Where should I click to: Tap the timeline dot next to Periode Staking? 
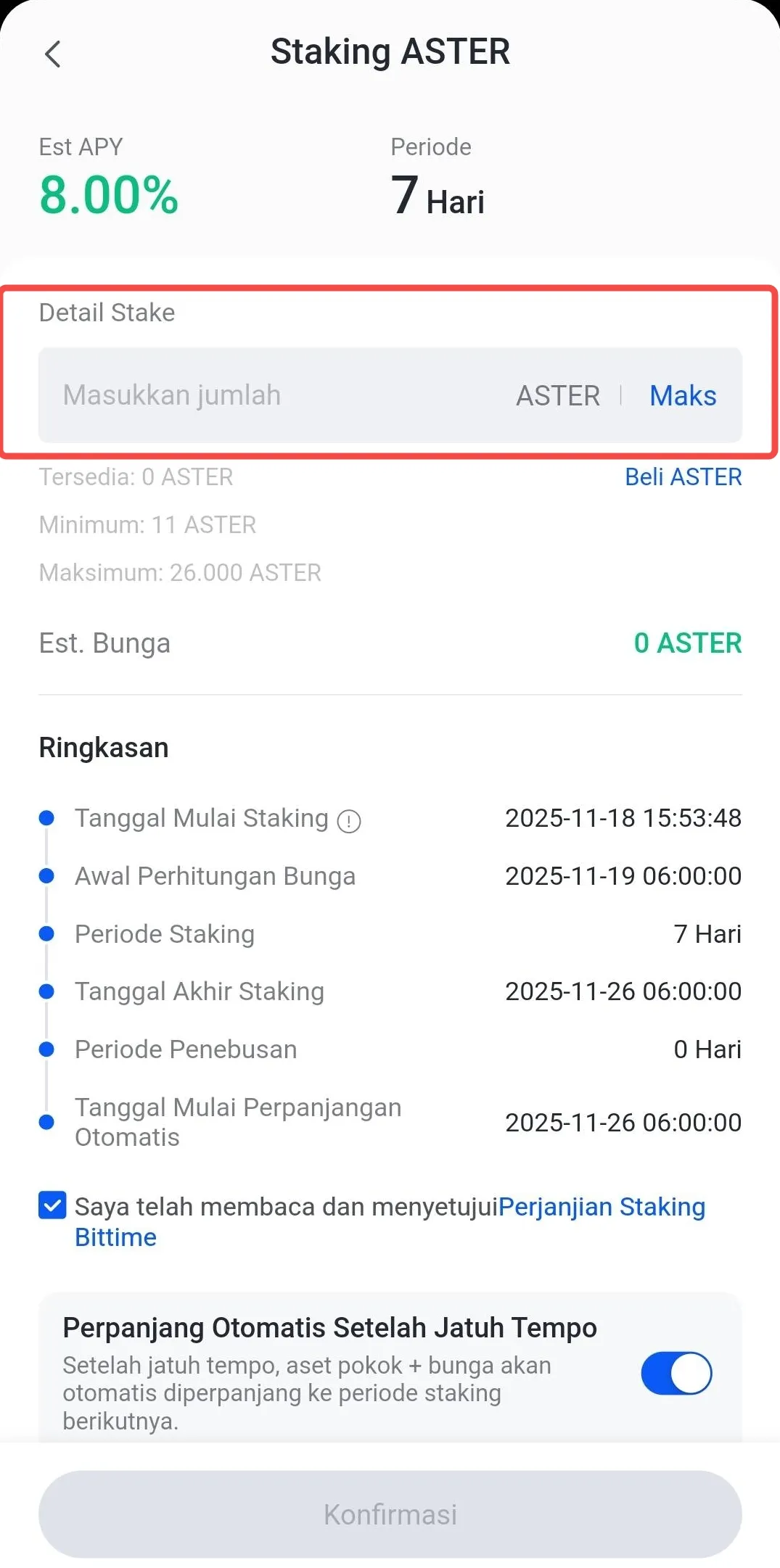tap(46, 933)
